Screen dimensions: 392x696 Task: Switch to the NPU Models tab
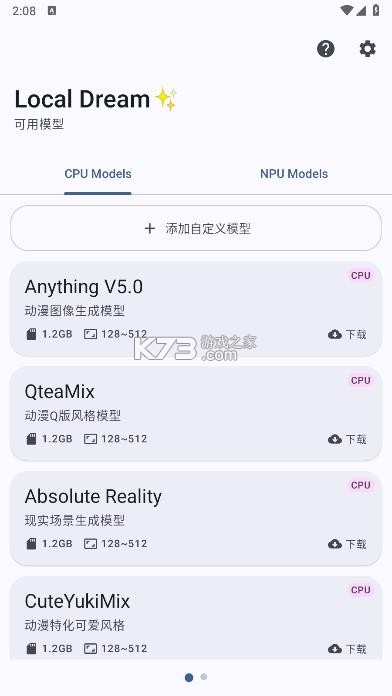point(294,174)
